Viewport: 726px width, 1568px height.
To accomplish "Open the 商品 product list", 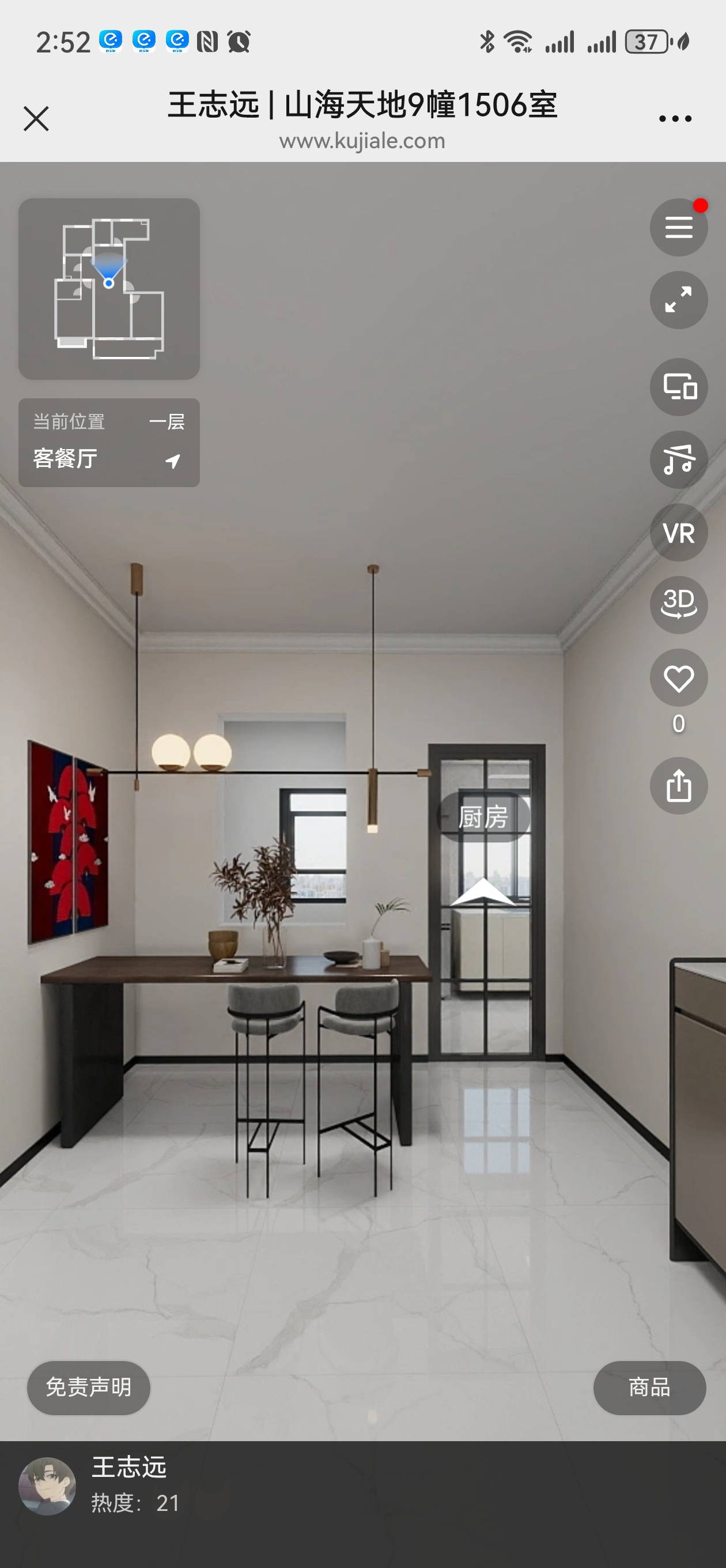I will click(x=649, y=1387).
